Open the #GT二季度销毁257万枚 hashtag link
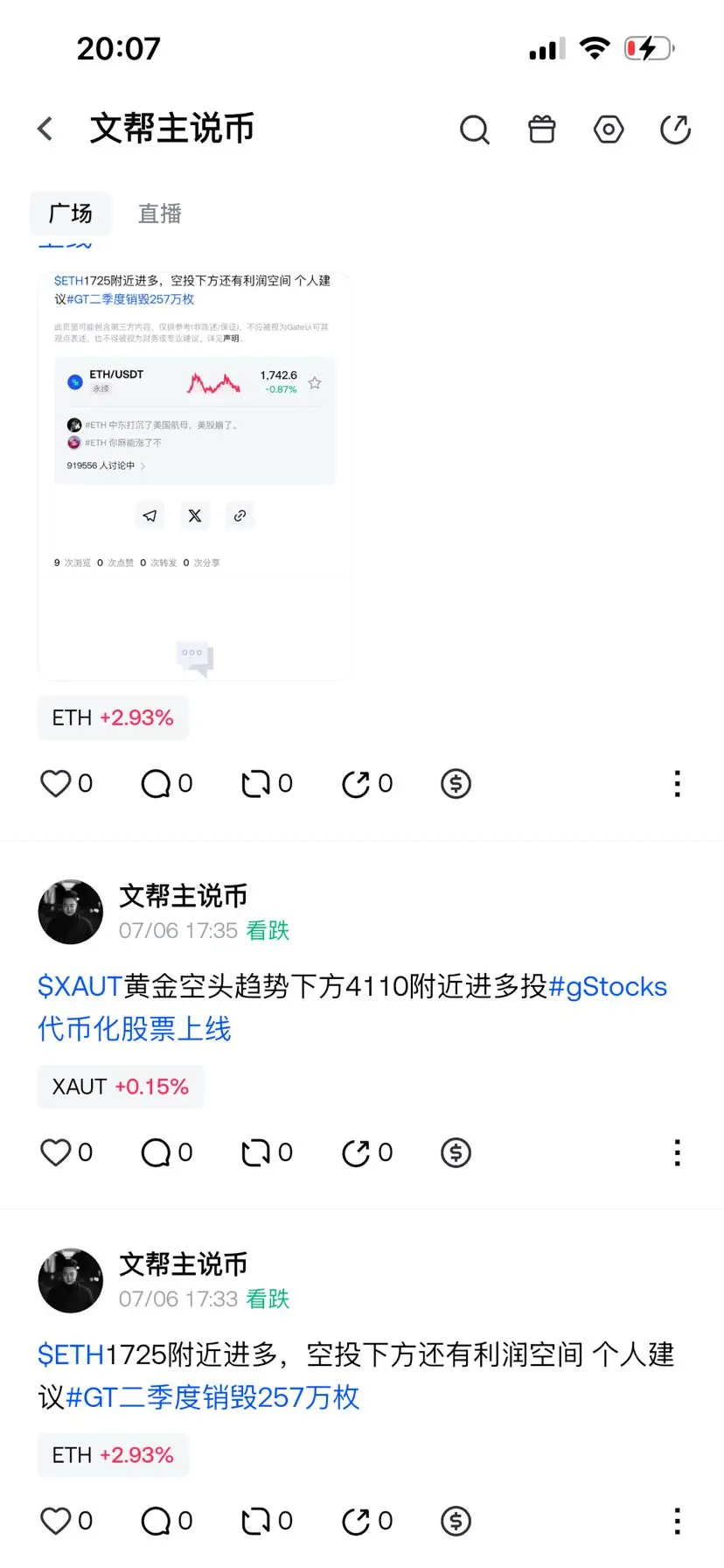 tap(212, 1397)
